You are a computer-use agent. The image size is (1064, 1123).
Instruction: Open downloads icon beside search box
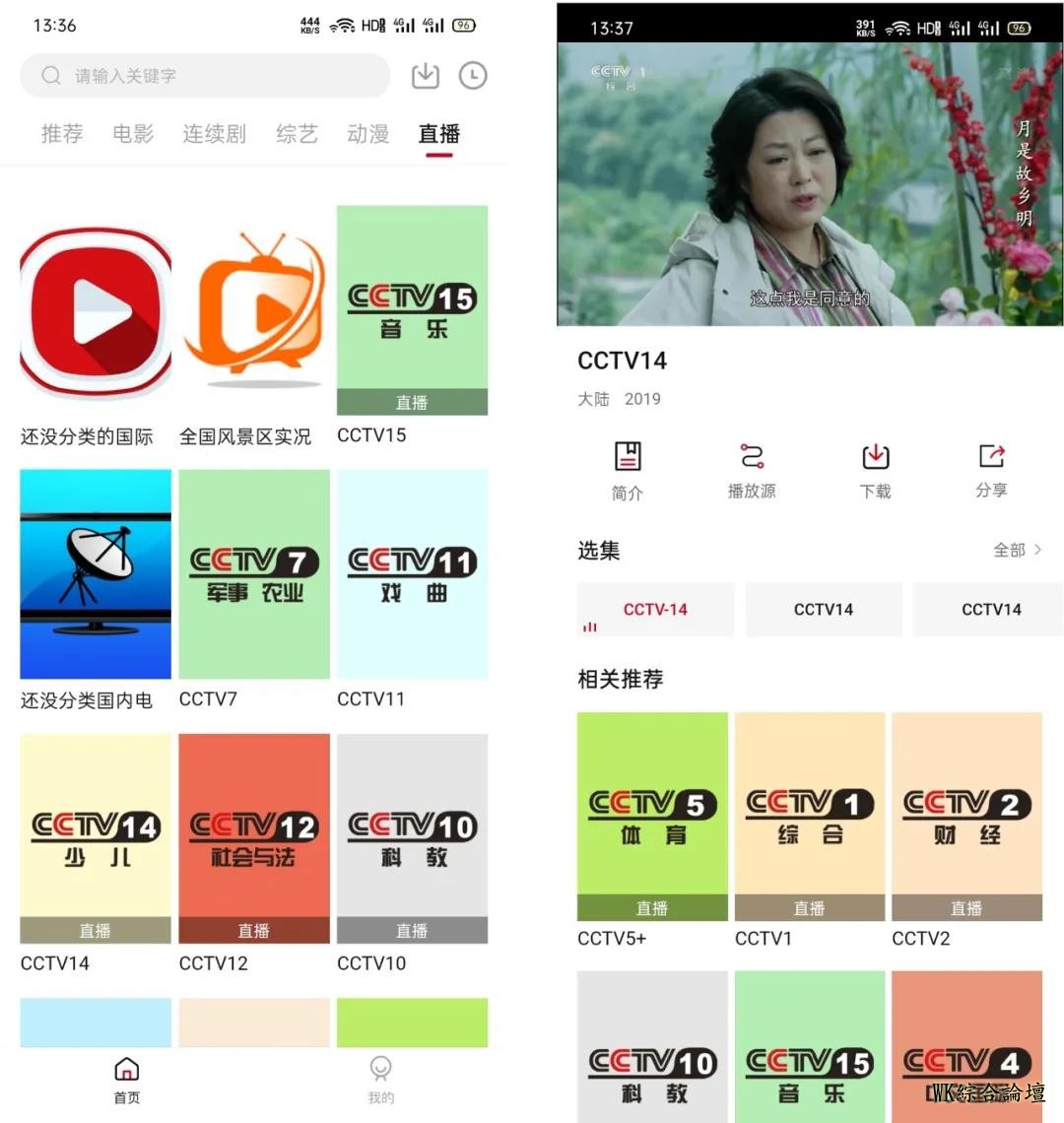coord(425,76)
